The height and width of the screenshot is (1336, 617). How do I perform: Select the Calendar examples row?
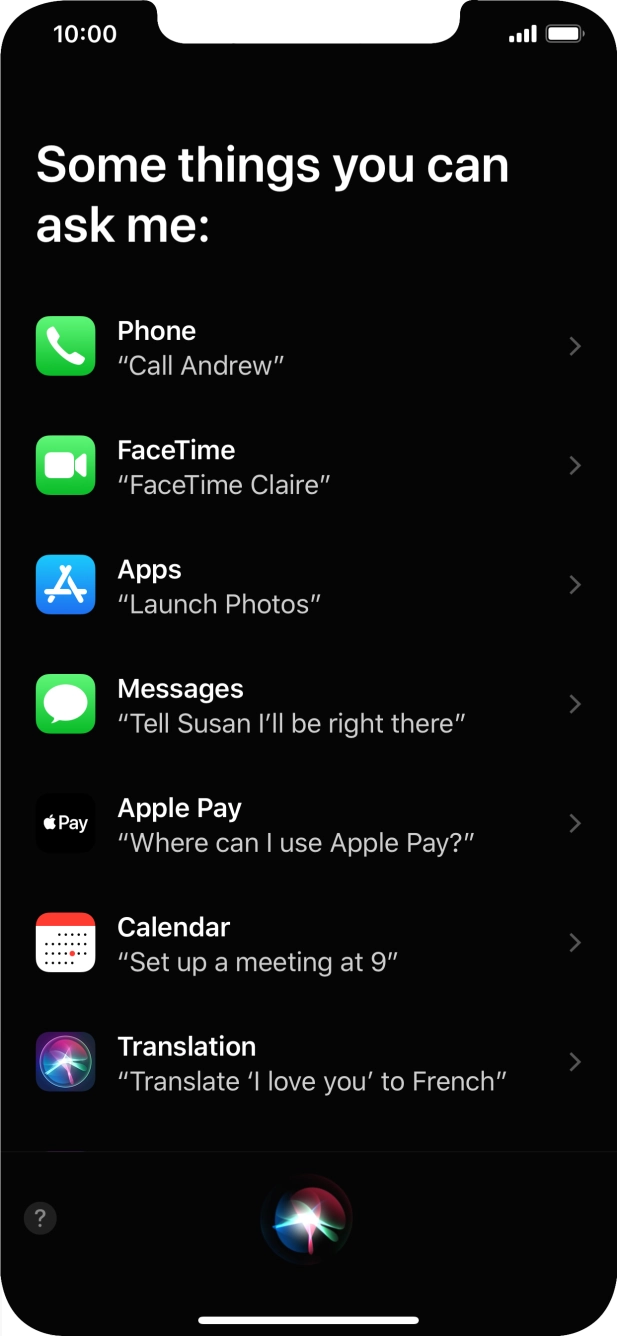click(308, 943)
